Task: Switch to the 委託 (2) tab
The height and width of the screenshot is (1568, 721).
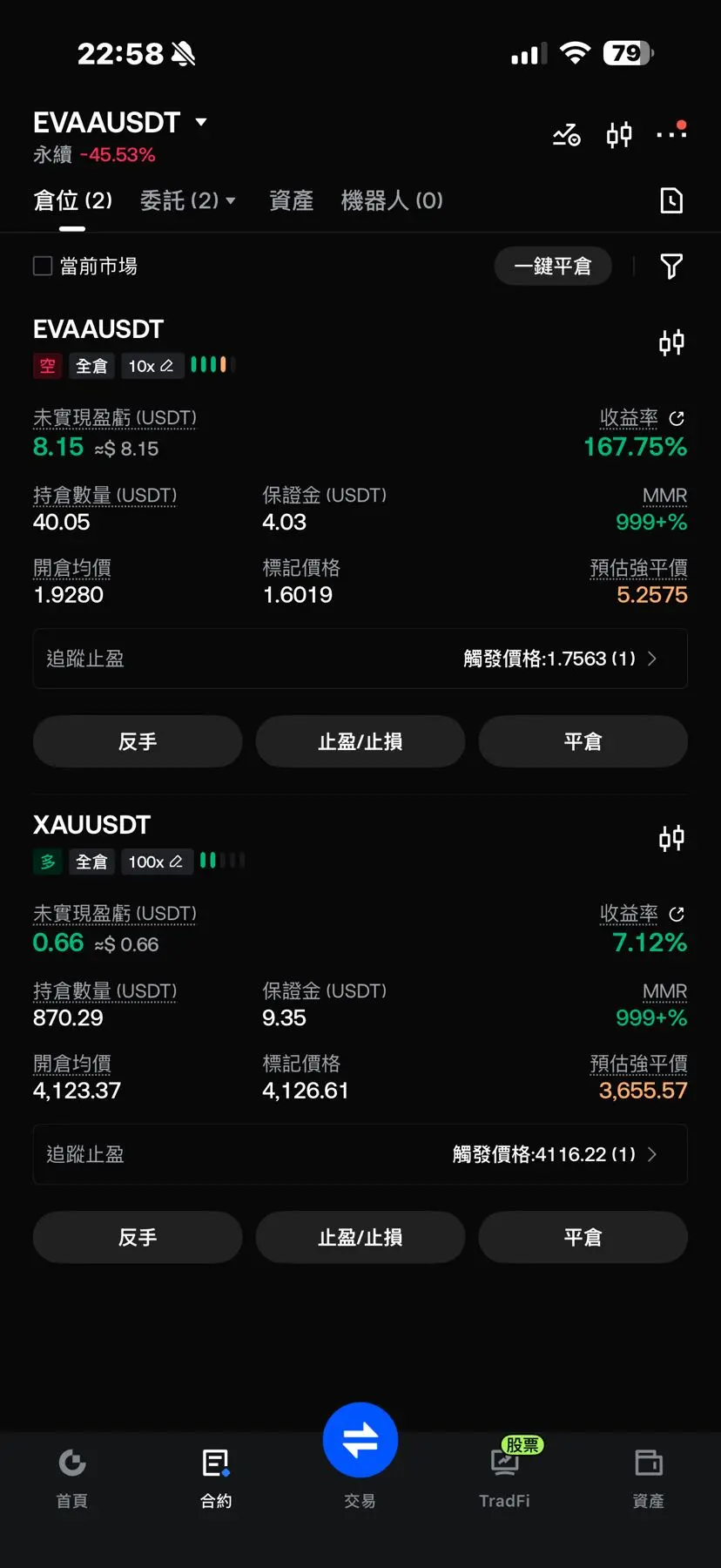Action: click(188, 200)
